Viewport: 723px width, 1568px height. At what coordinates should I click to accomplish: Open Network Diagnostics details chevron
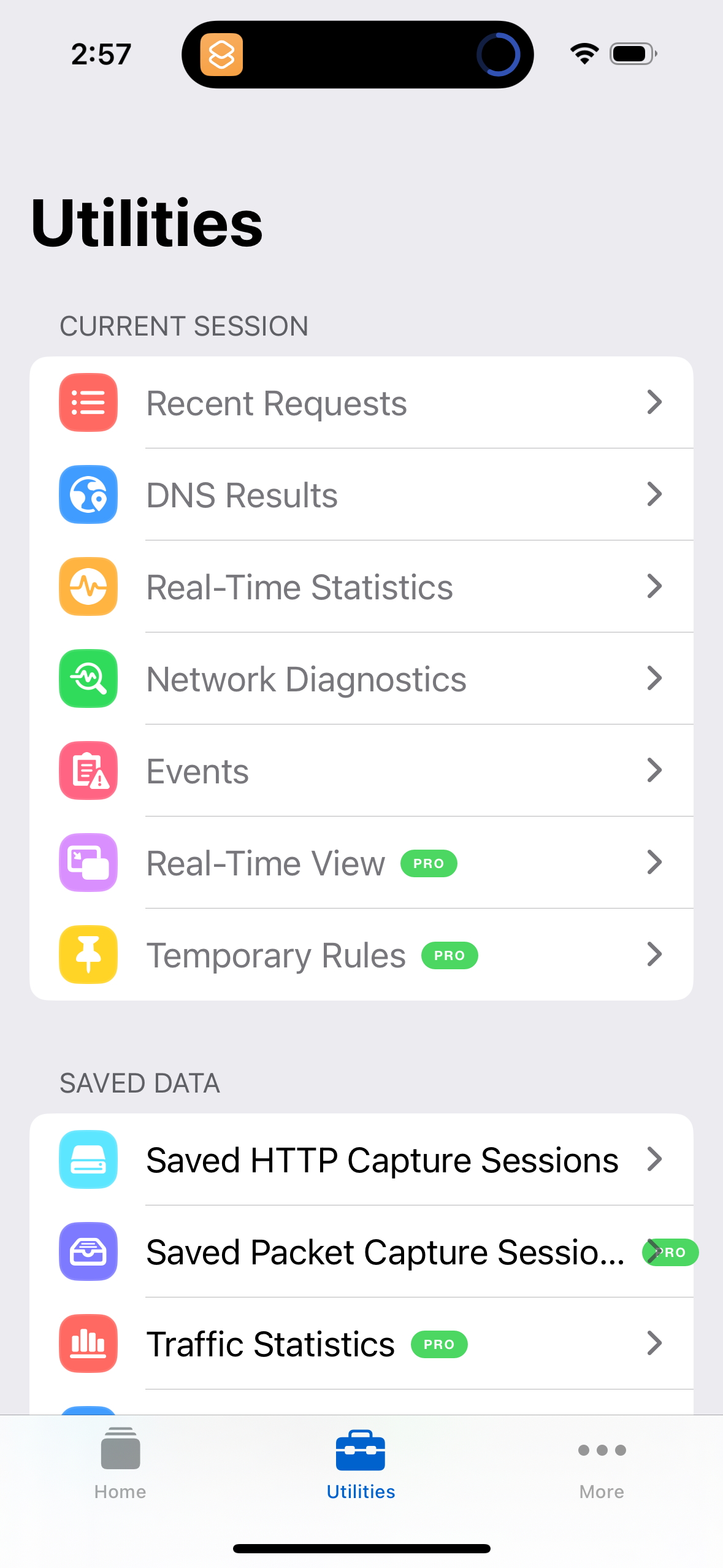coord(656,678)
